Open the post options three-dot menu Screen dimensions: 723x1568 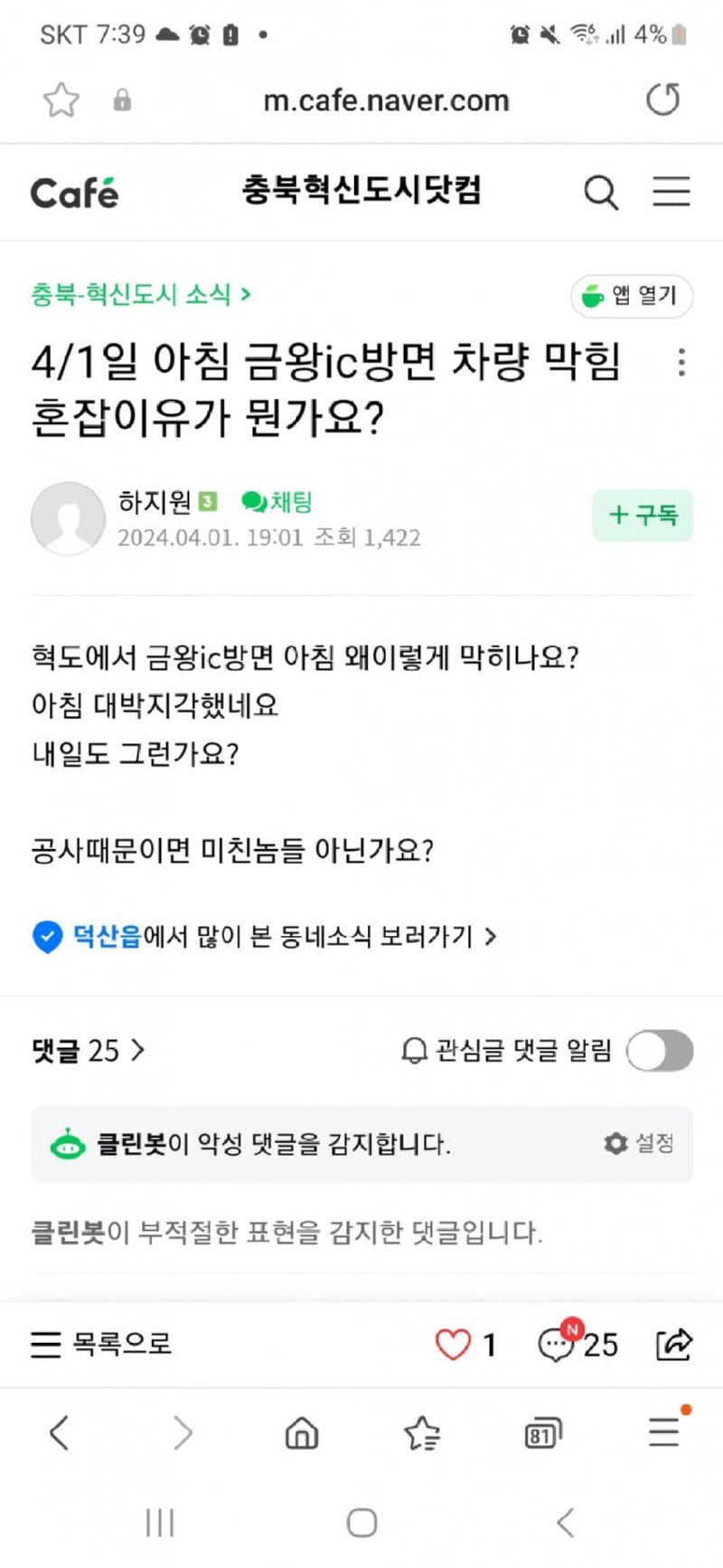click(x=681, y=364)
